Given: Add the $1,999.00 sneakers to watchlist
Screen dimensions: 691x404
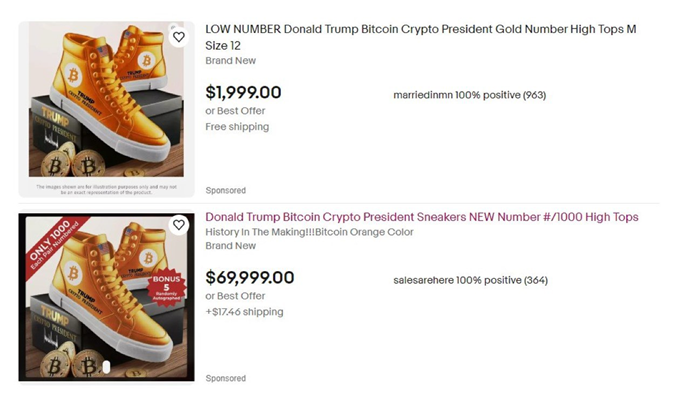Looking at the screenshot, I should (178, 37).
